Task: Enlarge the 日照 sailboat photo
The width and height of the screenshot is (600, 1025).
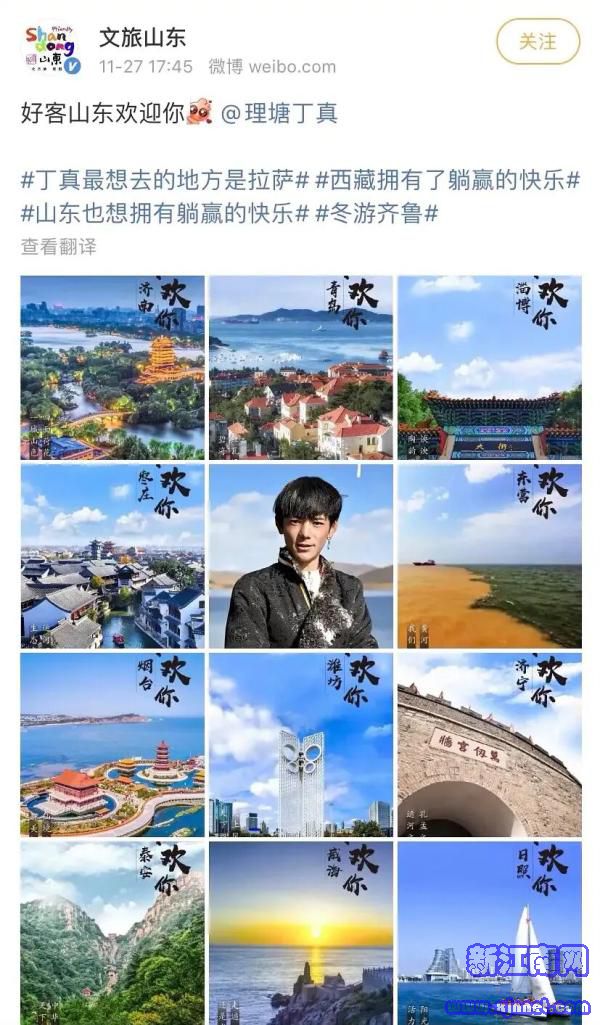Action: (489, 932)
